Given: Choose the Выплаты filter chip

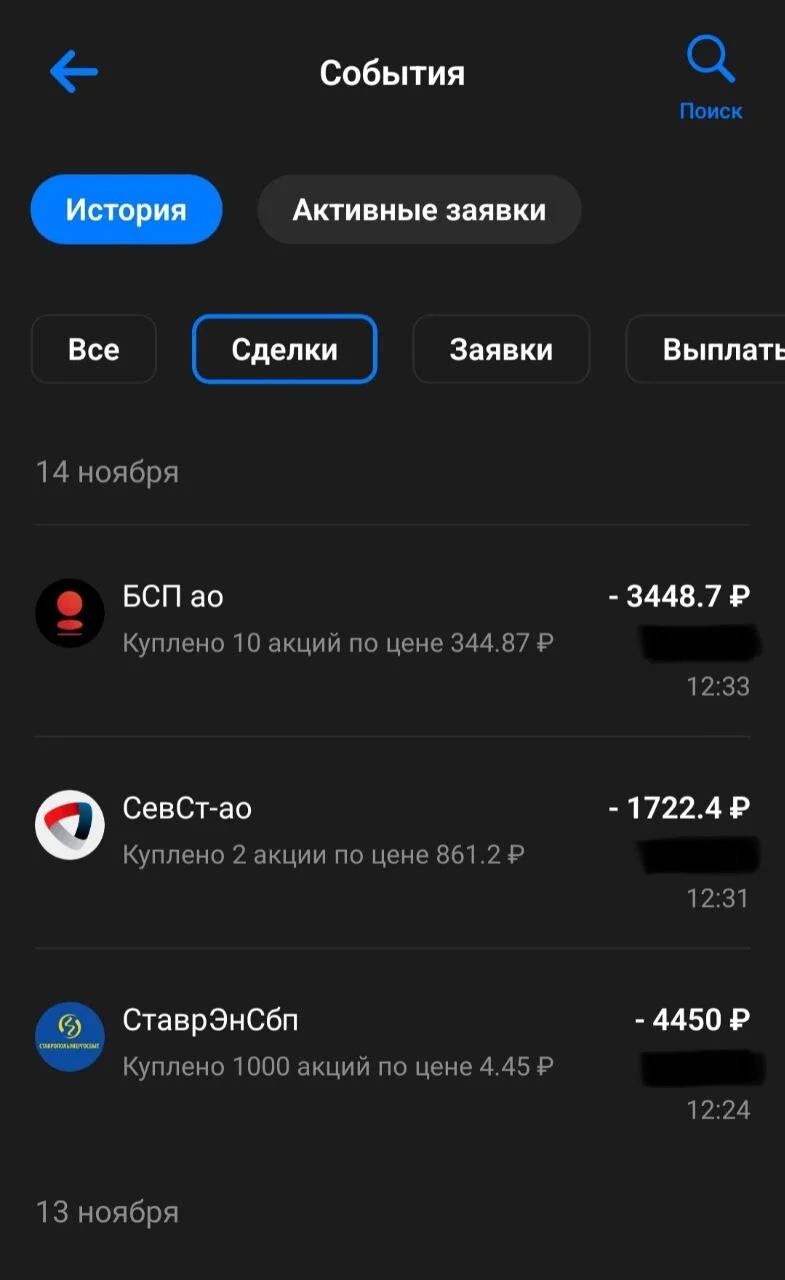Looking at the screenshot, I should pyautogui.click(x=706, y=349).
